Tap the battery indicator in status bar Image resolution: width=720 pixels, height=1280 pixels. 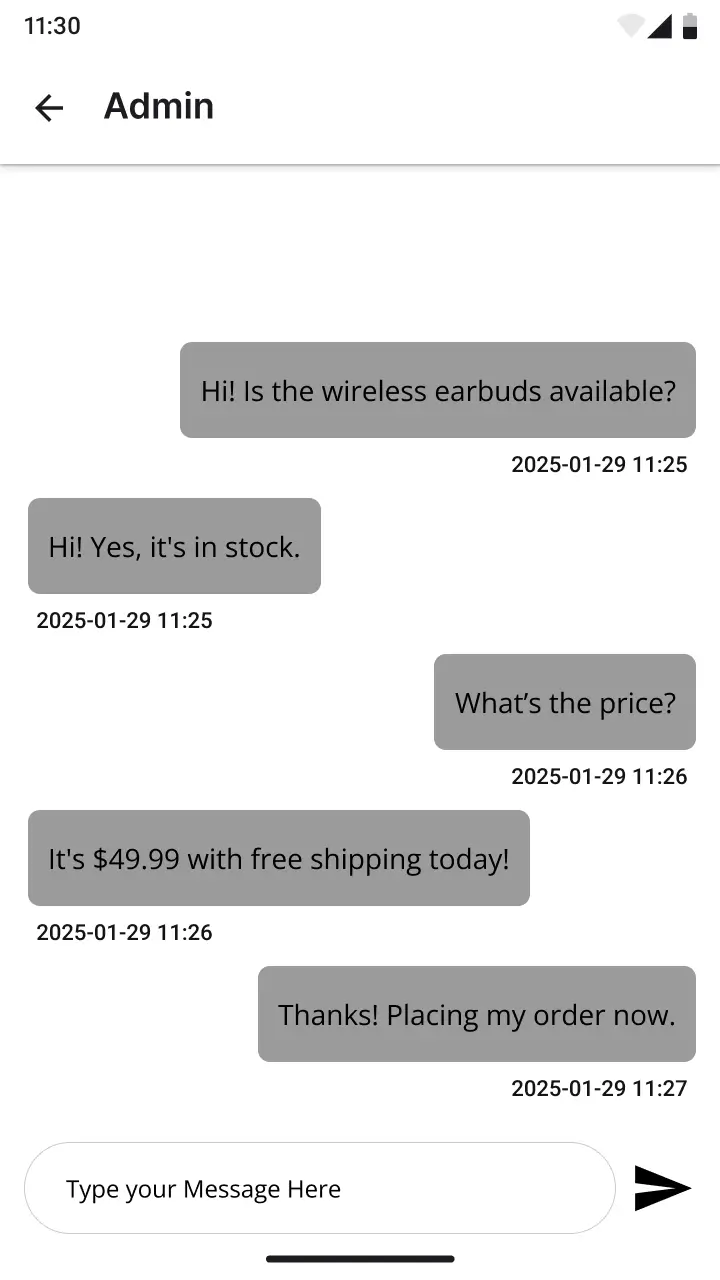[691, 26]
